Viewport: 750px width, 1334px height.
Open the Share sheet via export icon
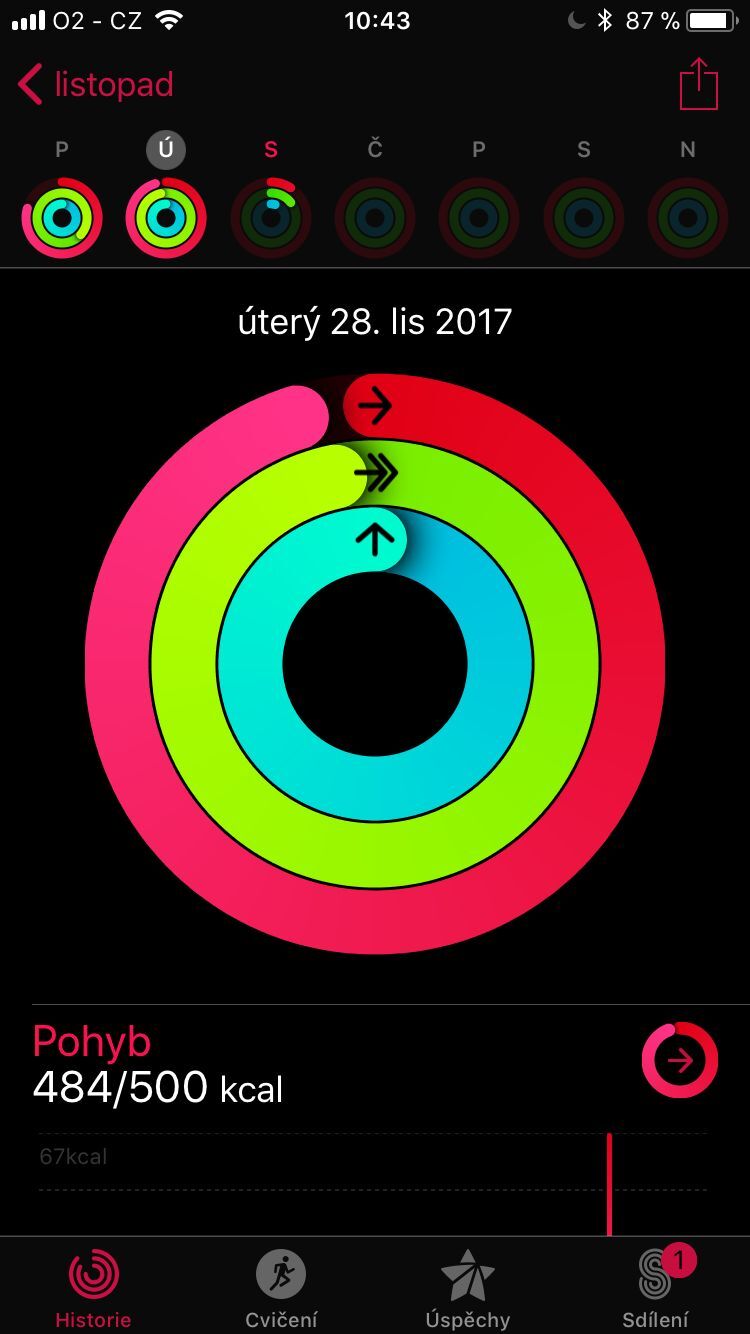coord(699,84)
